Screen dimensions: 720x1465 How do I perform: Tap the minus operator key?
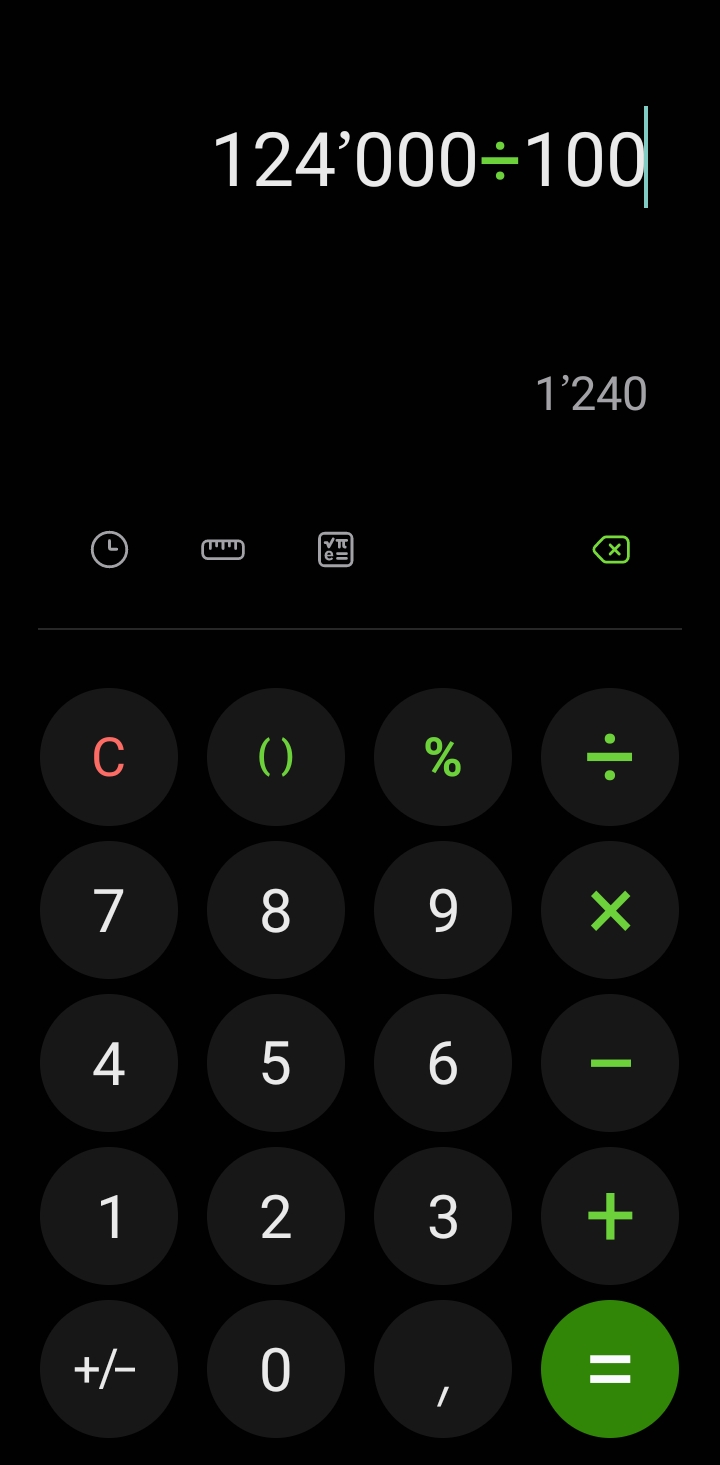pos(610,1063)
